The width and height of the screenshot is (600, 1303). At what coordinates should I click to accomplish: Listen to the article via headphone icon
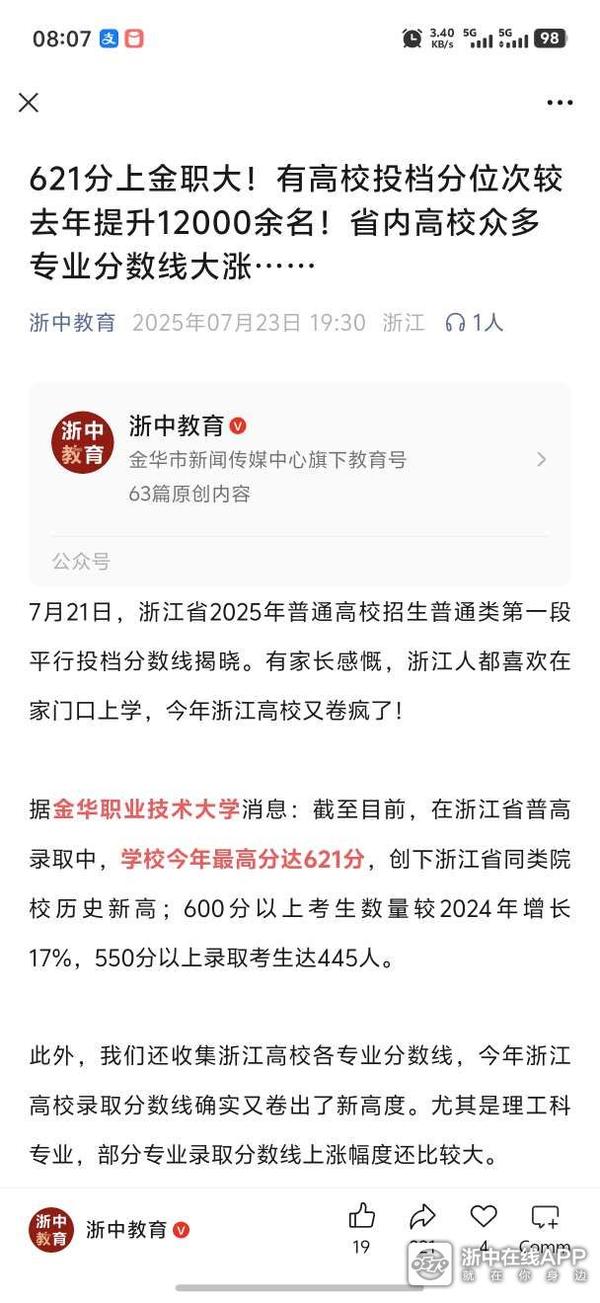(x=456, y=322)
